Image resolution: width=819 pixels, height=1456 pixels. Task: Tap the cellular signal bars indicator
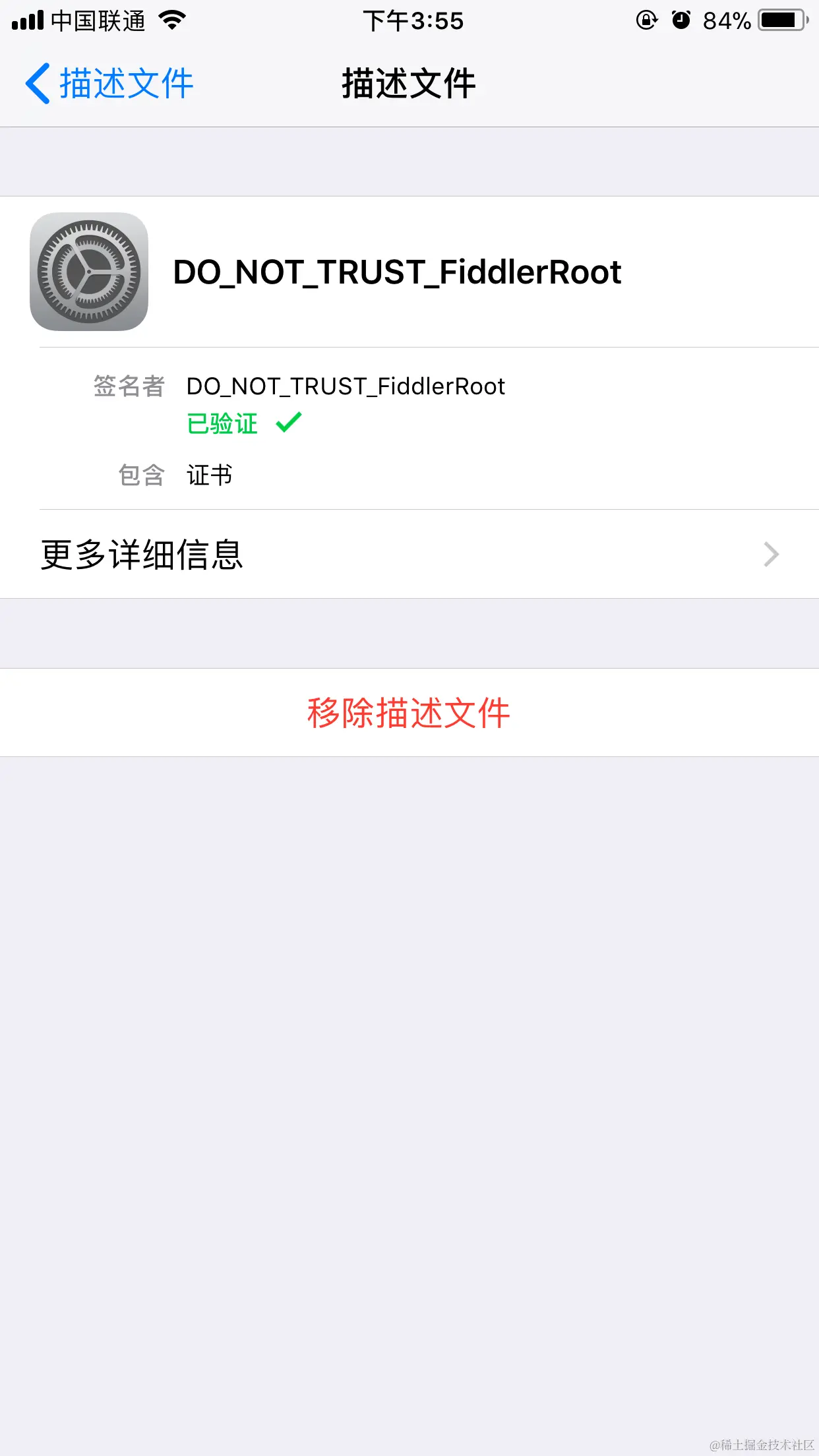(27, 20)
